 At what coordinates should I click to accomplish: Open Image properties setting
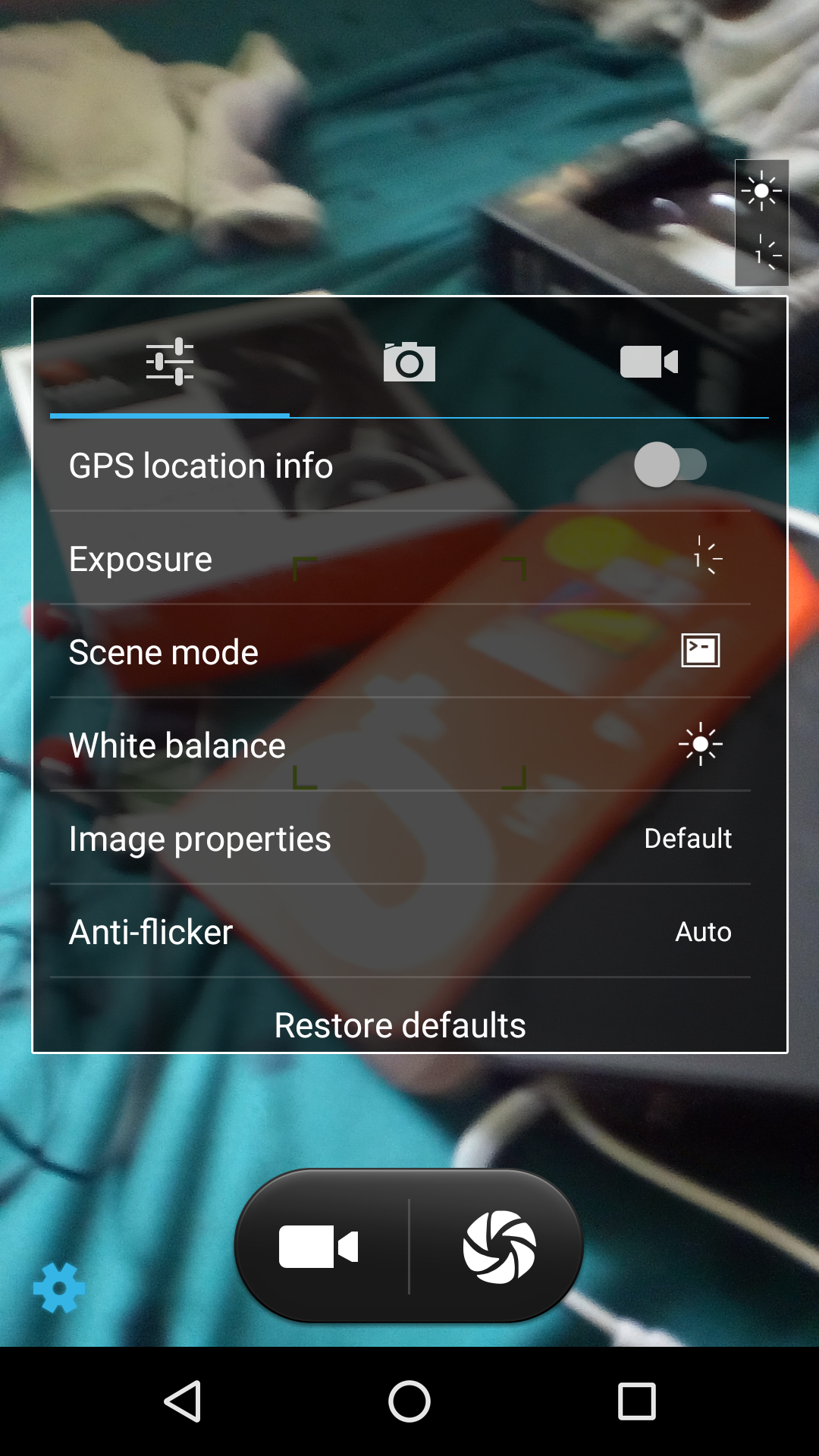(400, 839)
